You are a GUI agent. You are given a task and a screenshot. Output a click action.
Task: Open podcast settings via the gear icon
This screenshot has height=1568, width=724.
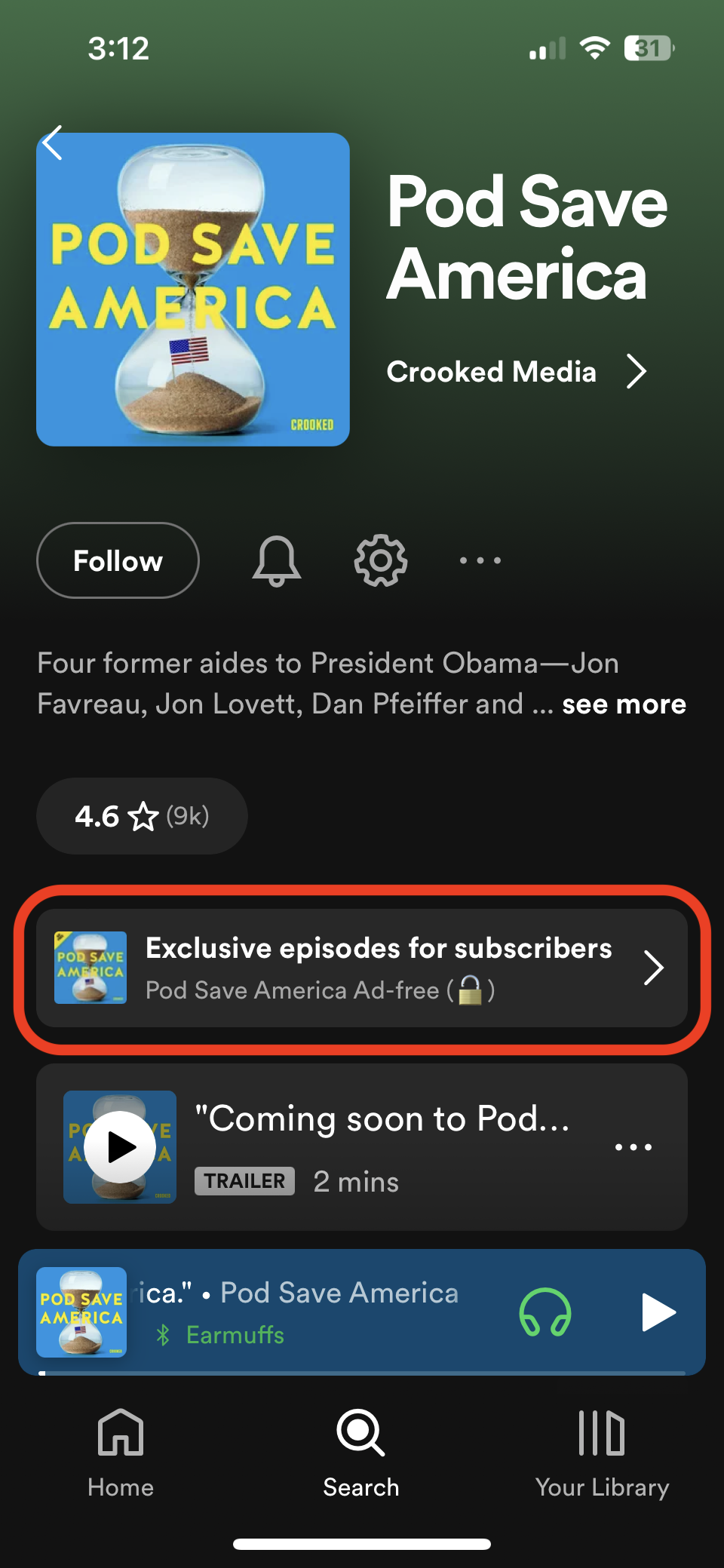[x=380, y=560]
